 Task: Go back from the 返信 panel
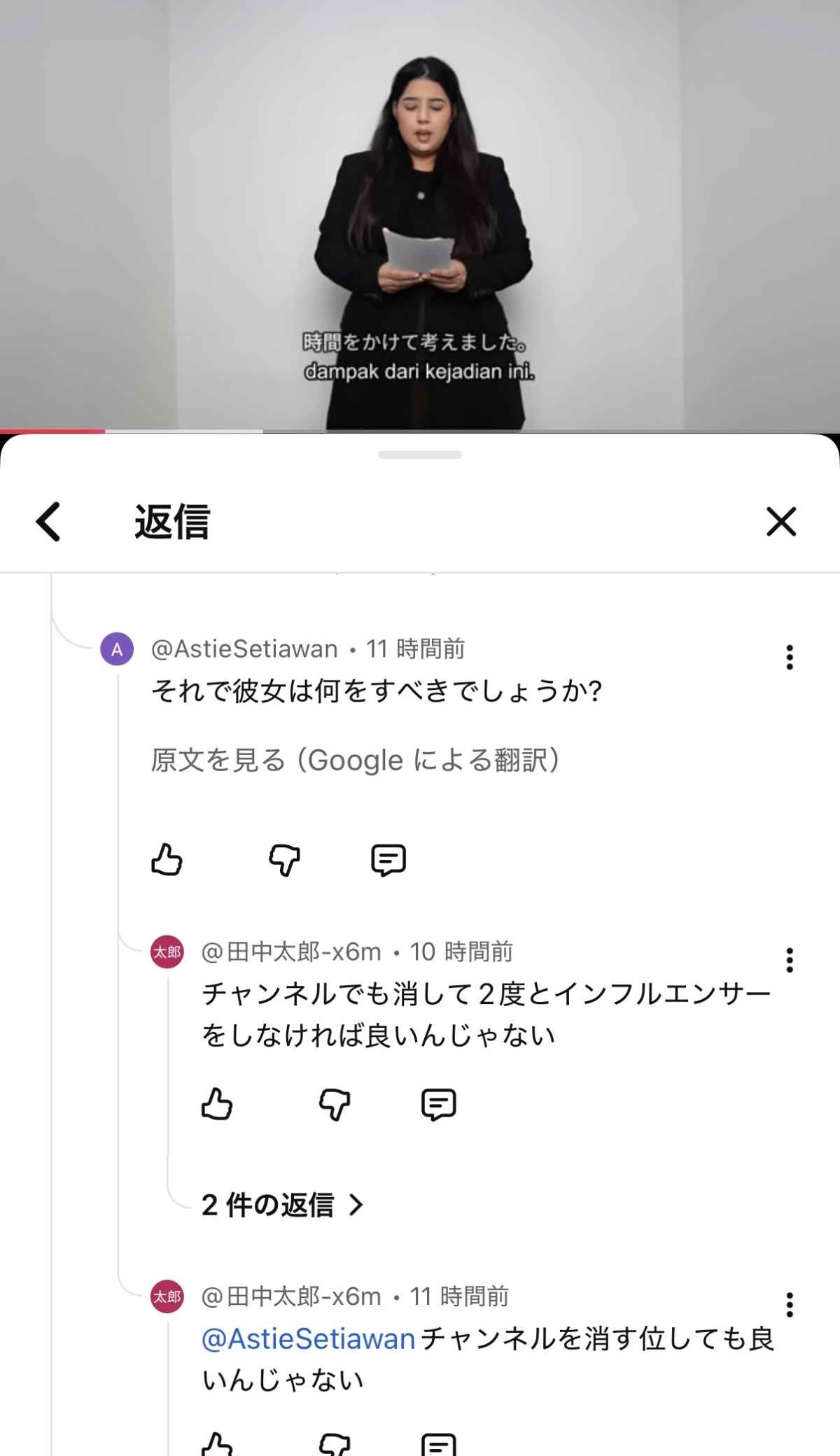[47, 521]
